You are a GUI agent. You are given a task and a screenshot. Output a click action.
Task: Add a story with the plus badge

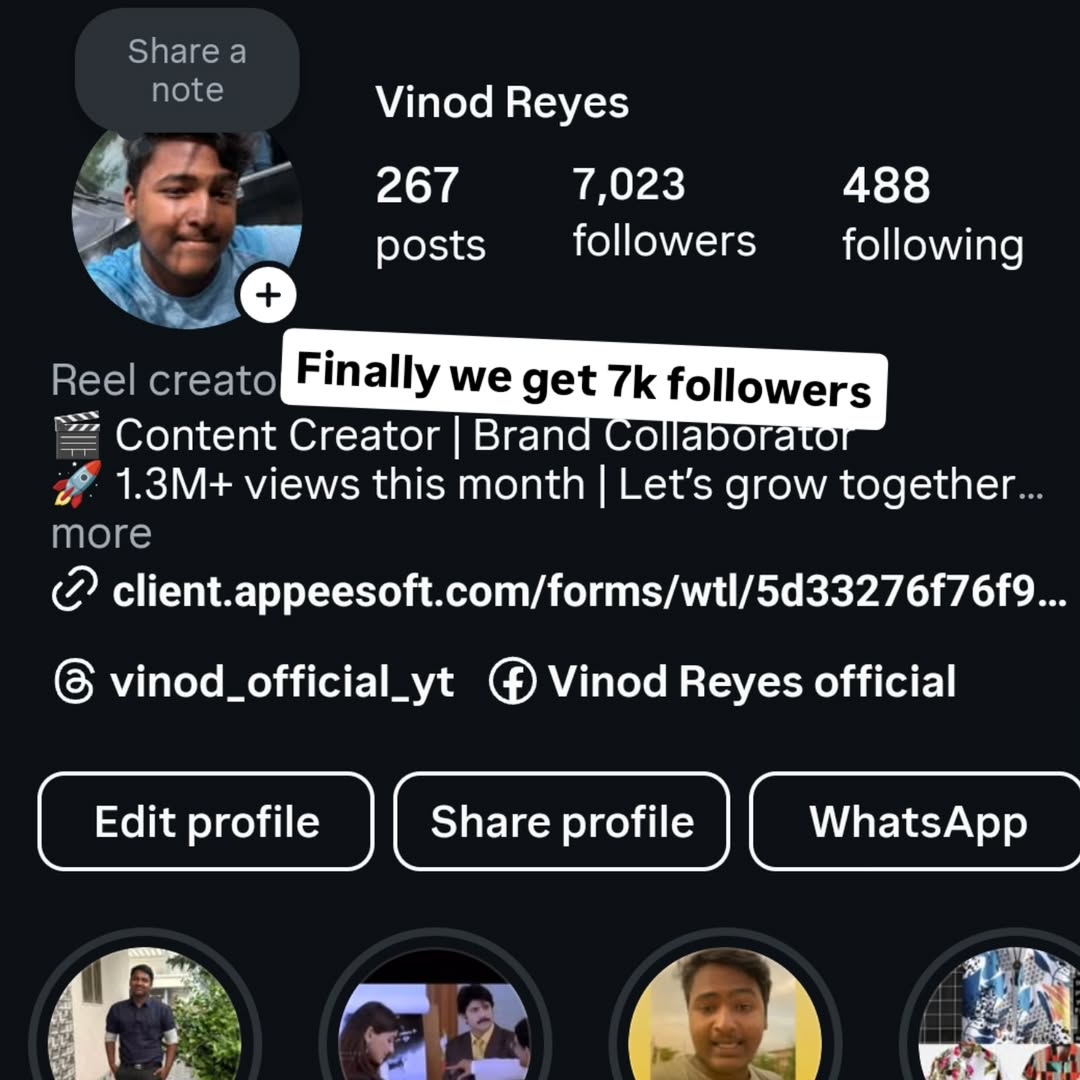coord(268,296)
